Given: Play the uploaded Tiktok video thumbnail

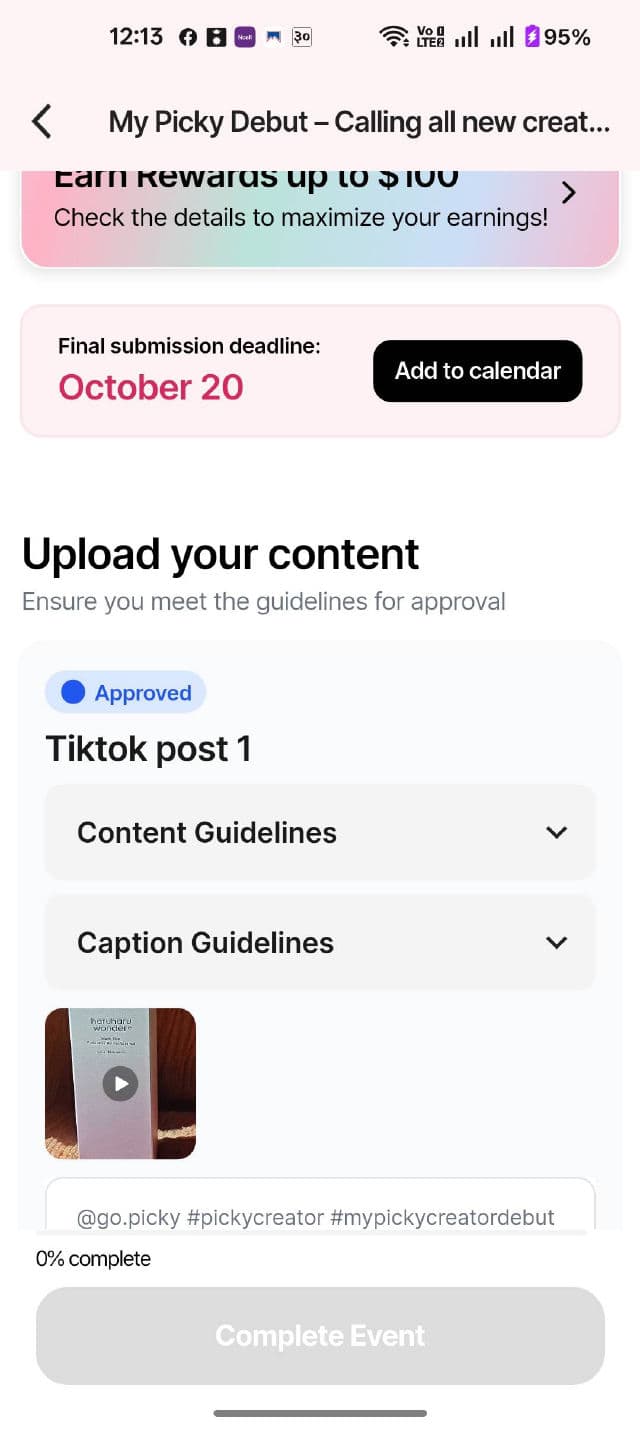Looking at the screenshot, I should (x=120, y=1083).
